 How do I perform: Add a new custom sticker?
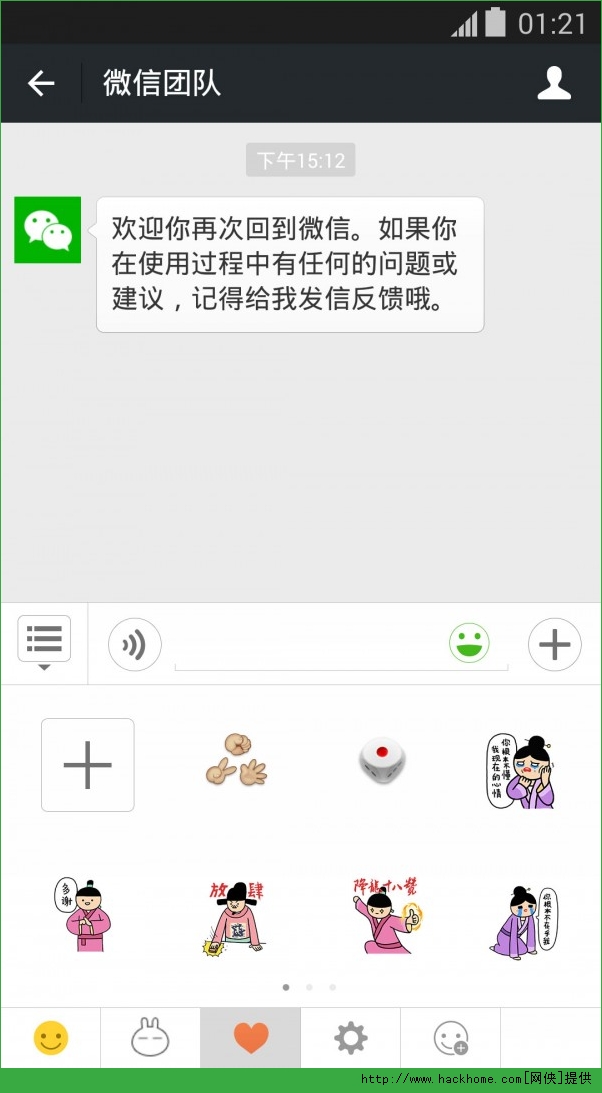(88, 765)
